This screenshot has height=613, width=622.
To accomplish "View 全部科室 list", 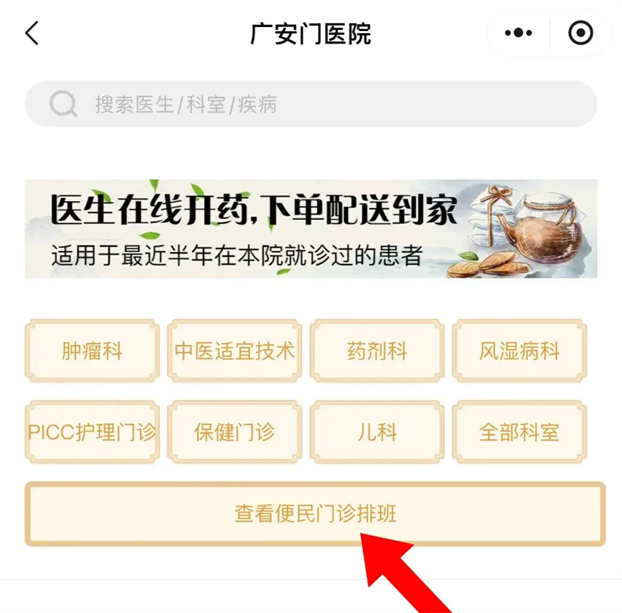I will pyautogui.click(x=519, y=432).
